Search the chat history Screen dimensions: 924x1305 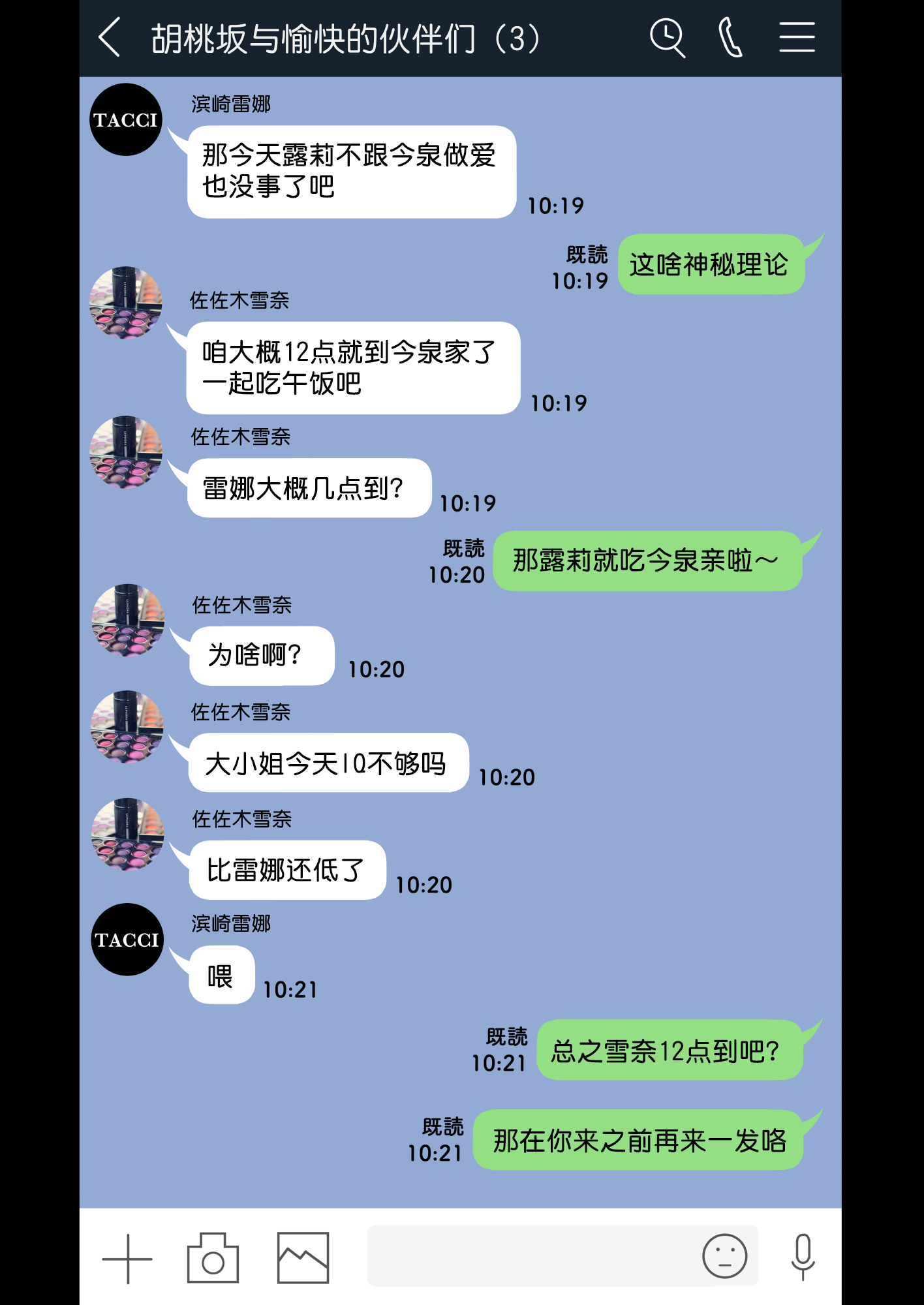(668, 38)
